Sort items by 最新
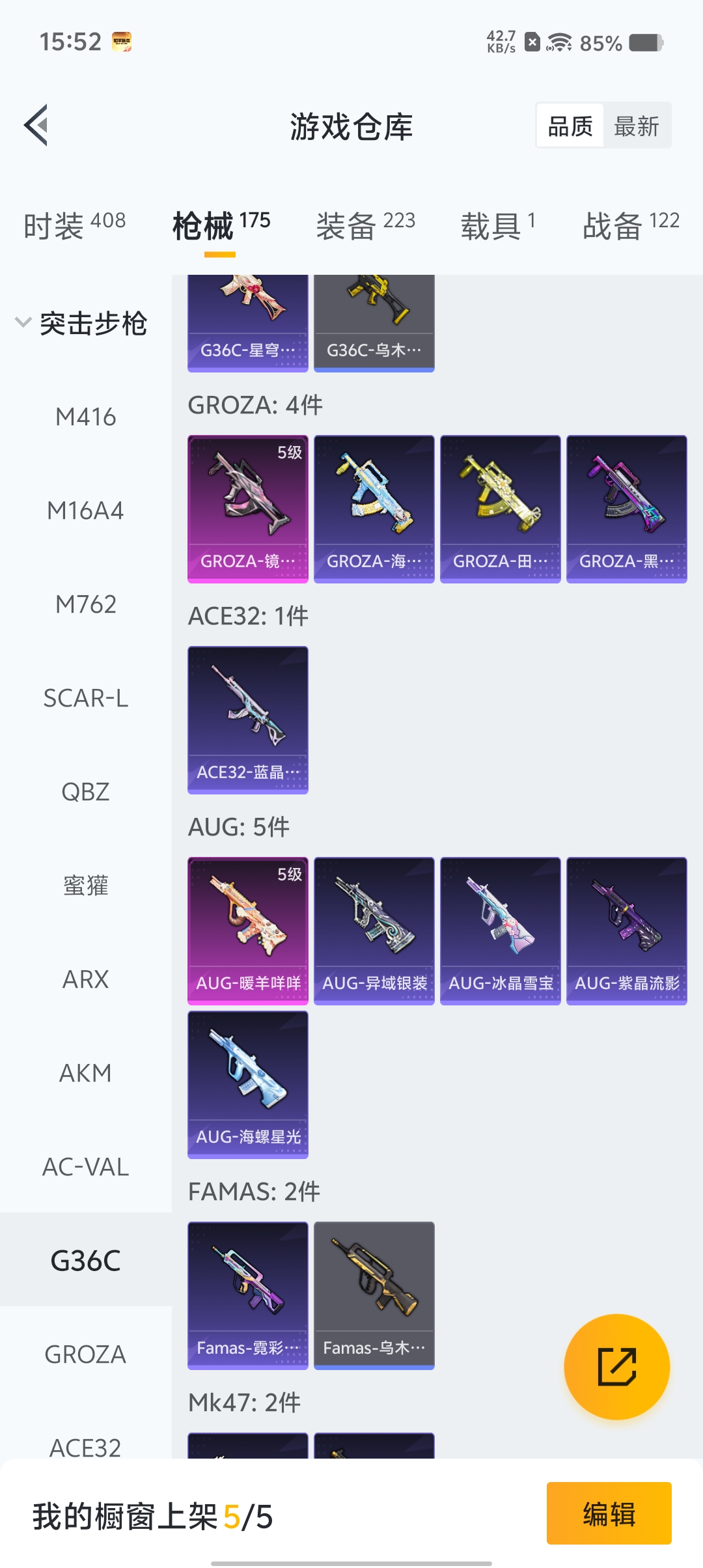Image resolution: width=703 pixels, height=1568 pixels. click(x=637, y=126)
